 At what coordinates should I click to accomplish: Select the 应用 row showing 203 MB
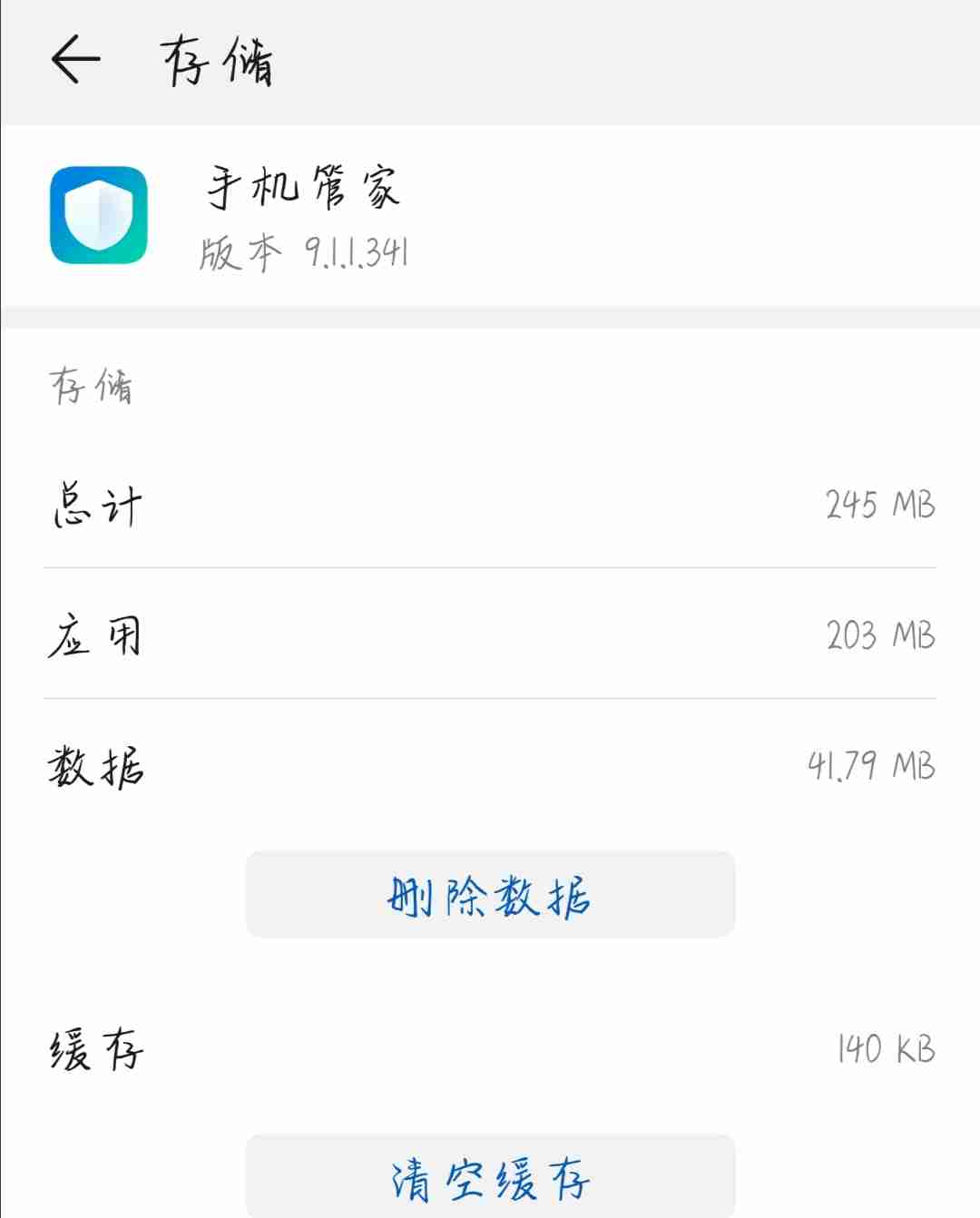pos(490,636)
